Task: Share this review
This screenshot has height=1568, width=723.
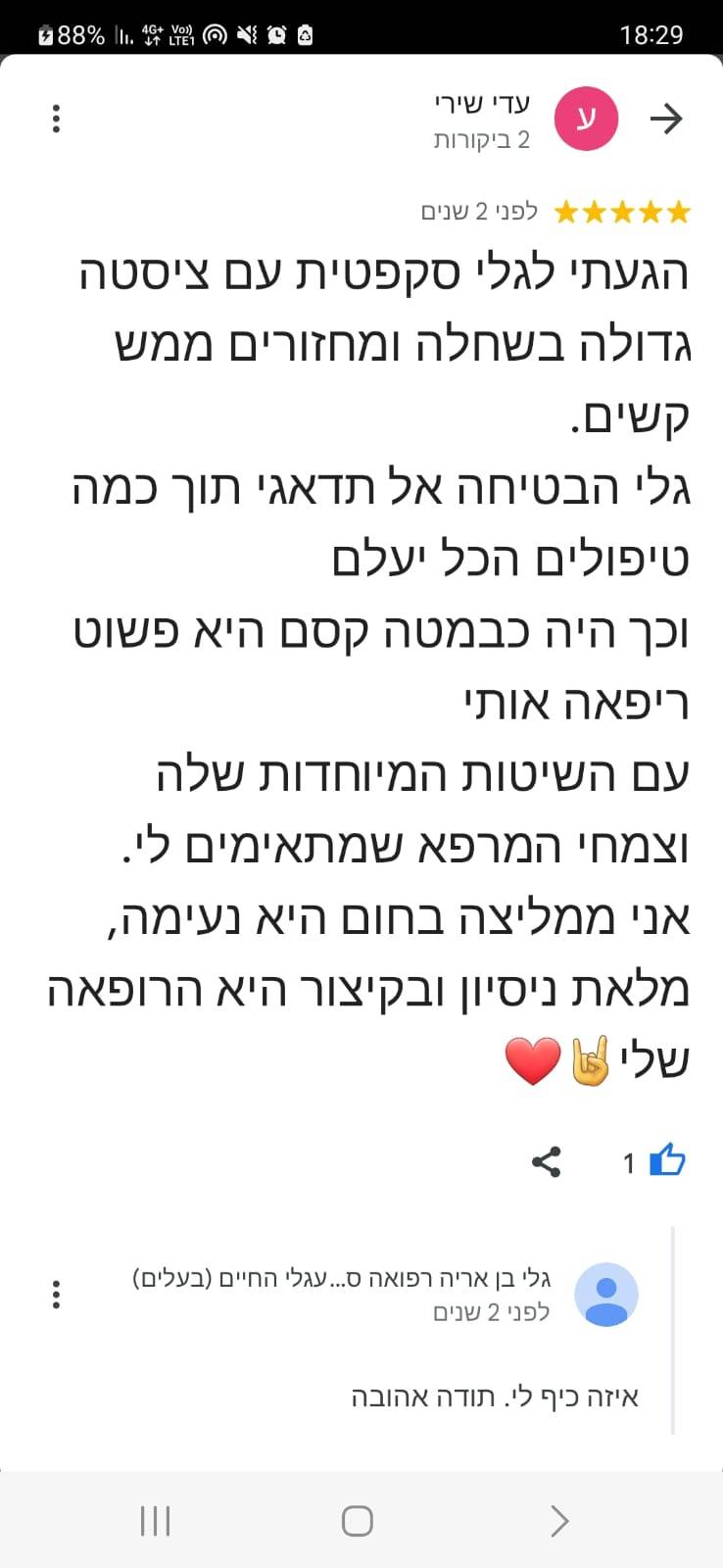Action: pyautogui.click(x=546, y=1161)
